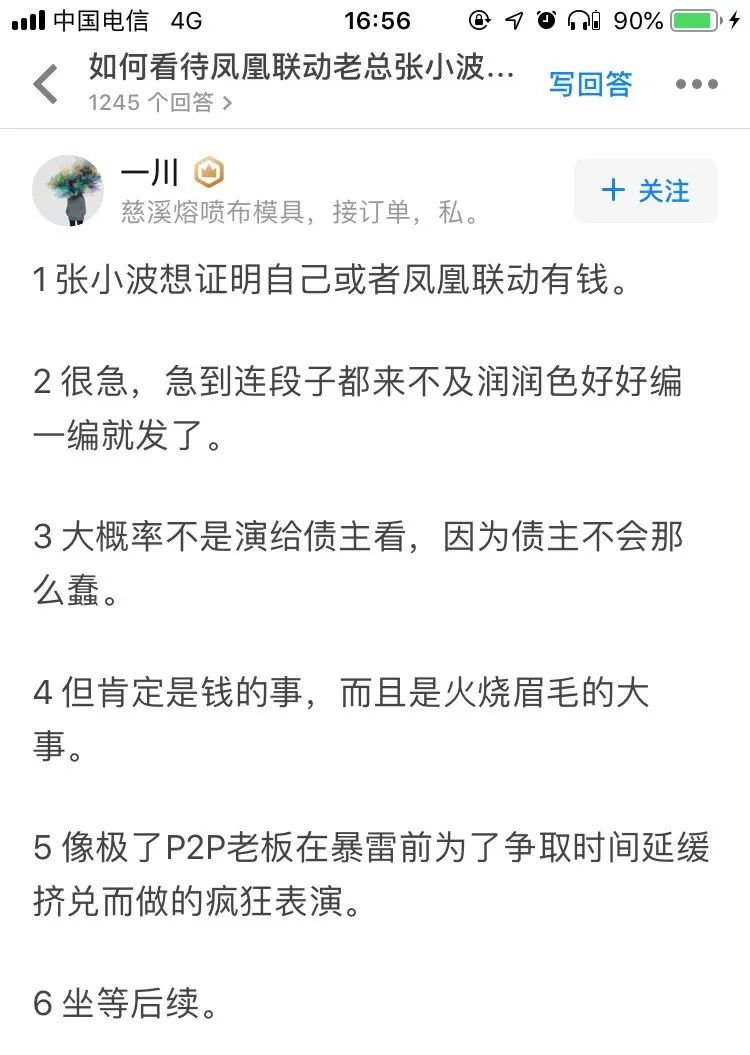
Task: Tap the back arrow to return
Action: tap(45, 83)
